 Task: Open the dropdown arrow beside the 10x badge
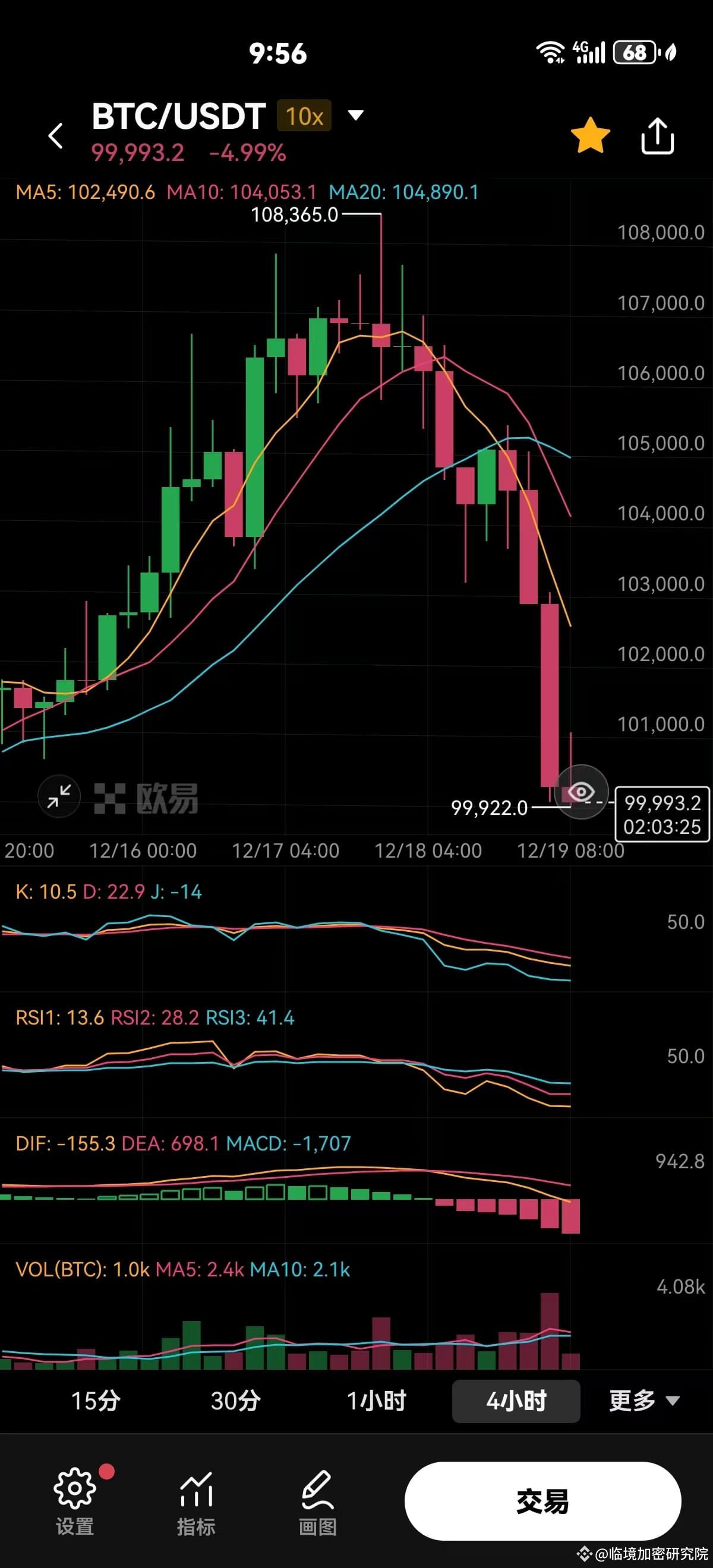(x=356, y=116)
